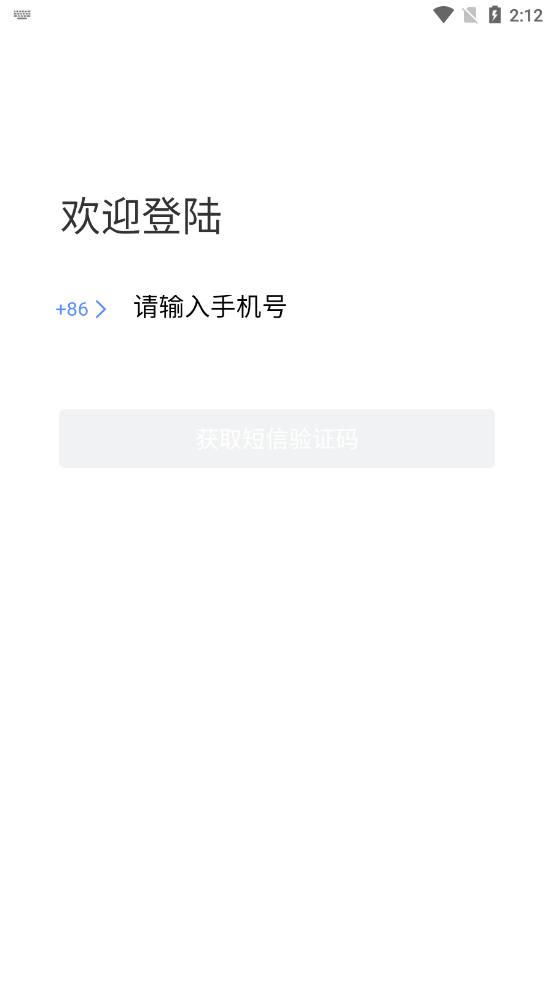Focus the phone number input field
This screenshot has height=983, width=553.
313,307
